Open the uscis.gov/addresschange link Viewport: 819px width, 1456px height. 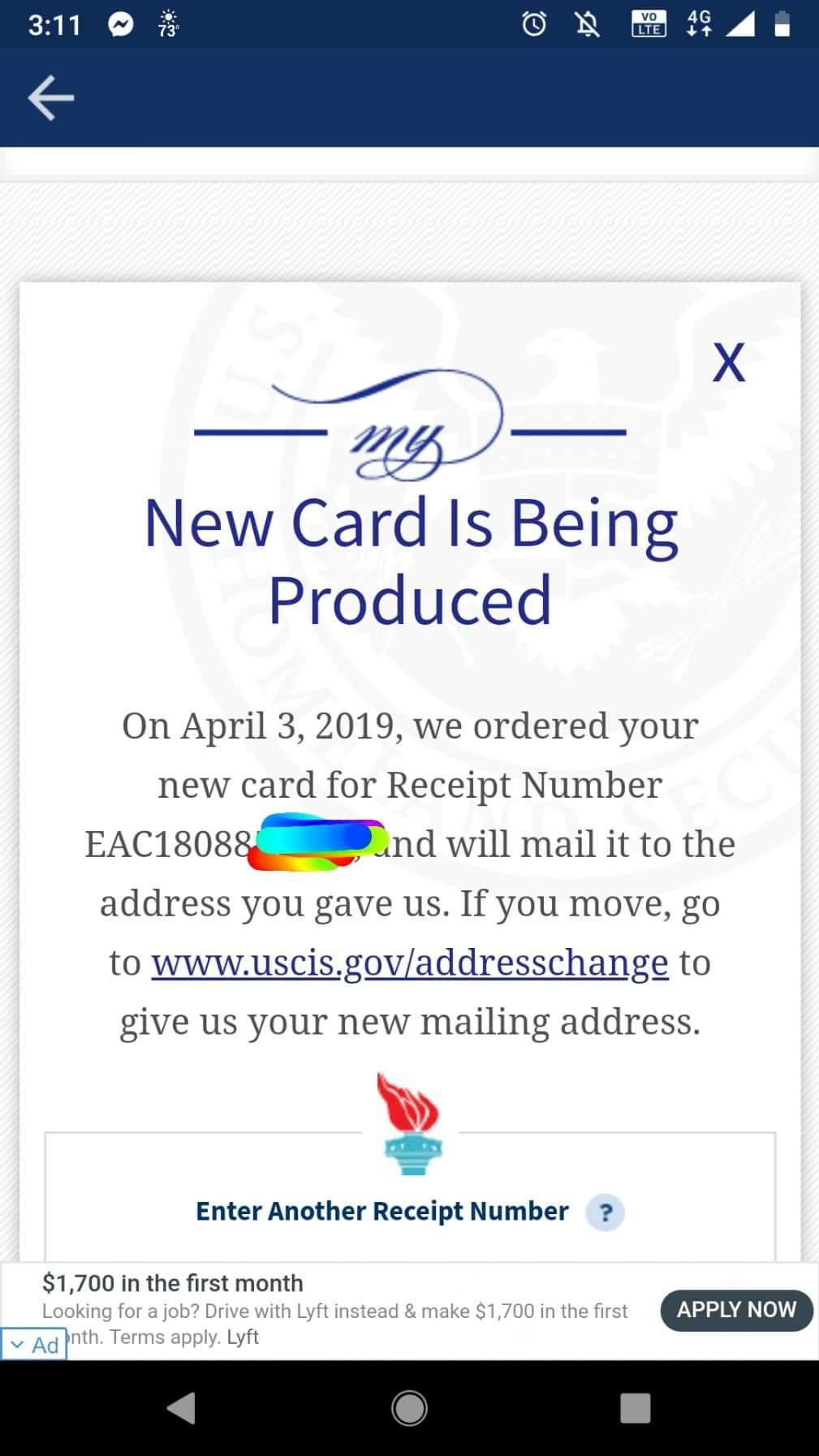(x=410, y=963)
